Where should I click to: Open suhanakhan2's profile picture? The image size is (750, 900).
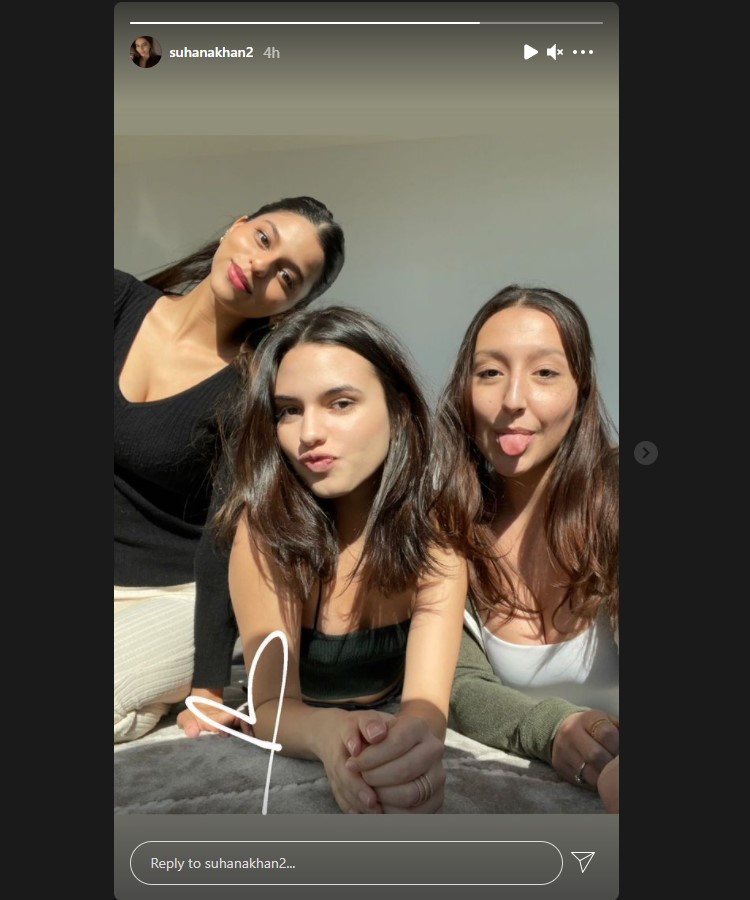pyautogui.click(x=146, y=52)
